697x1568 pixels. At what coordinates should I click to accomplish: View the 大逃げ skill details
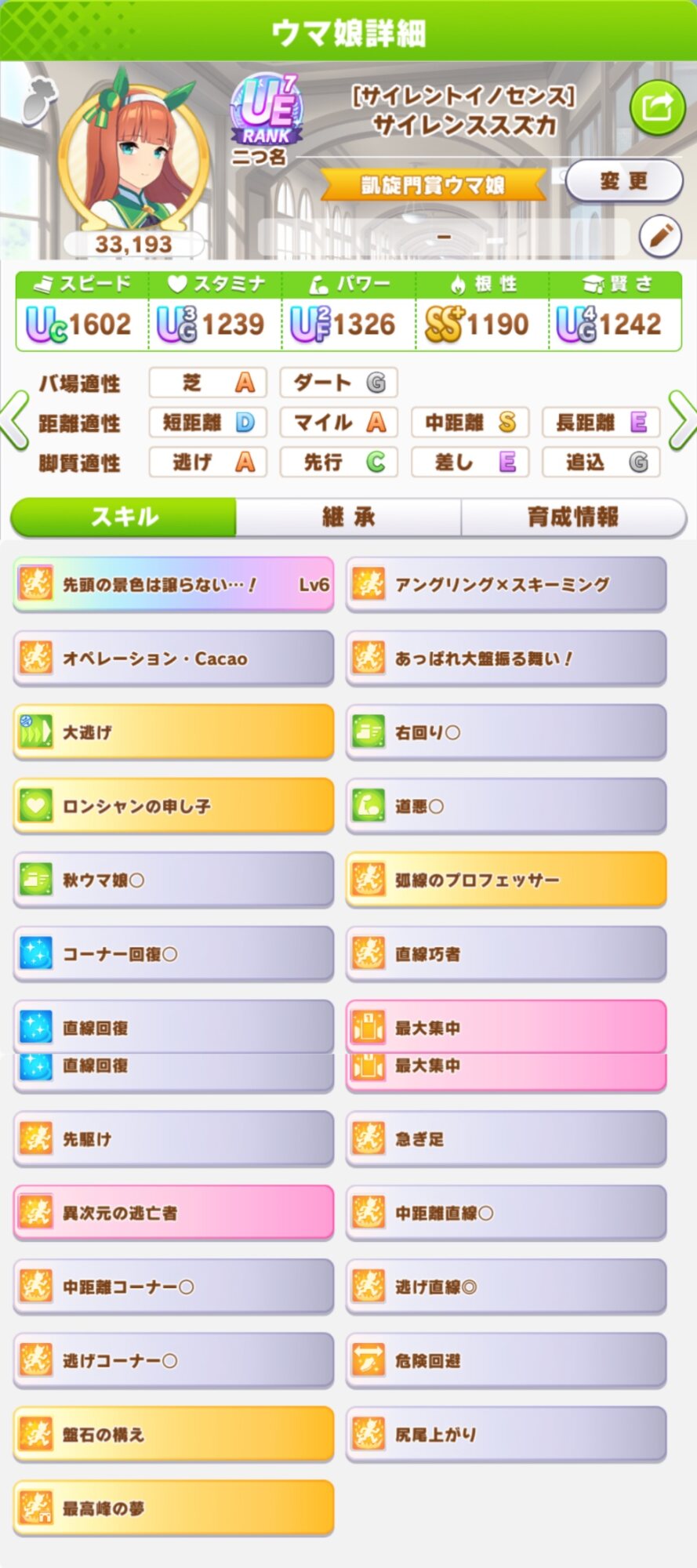(x=173, y=732)
